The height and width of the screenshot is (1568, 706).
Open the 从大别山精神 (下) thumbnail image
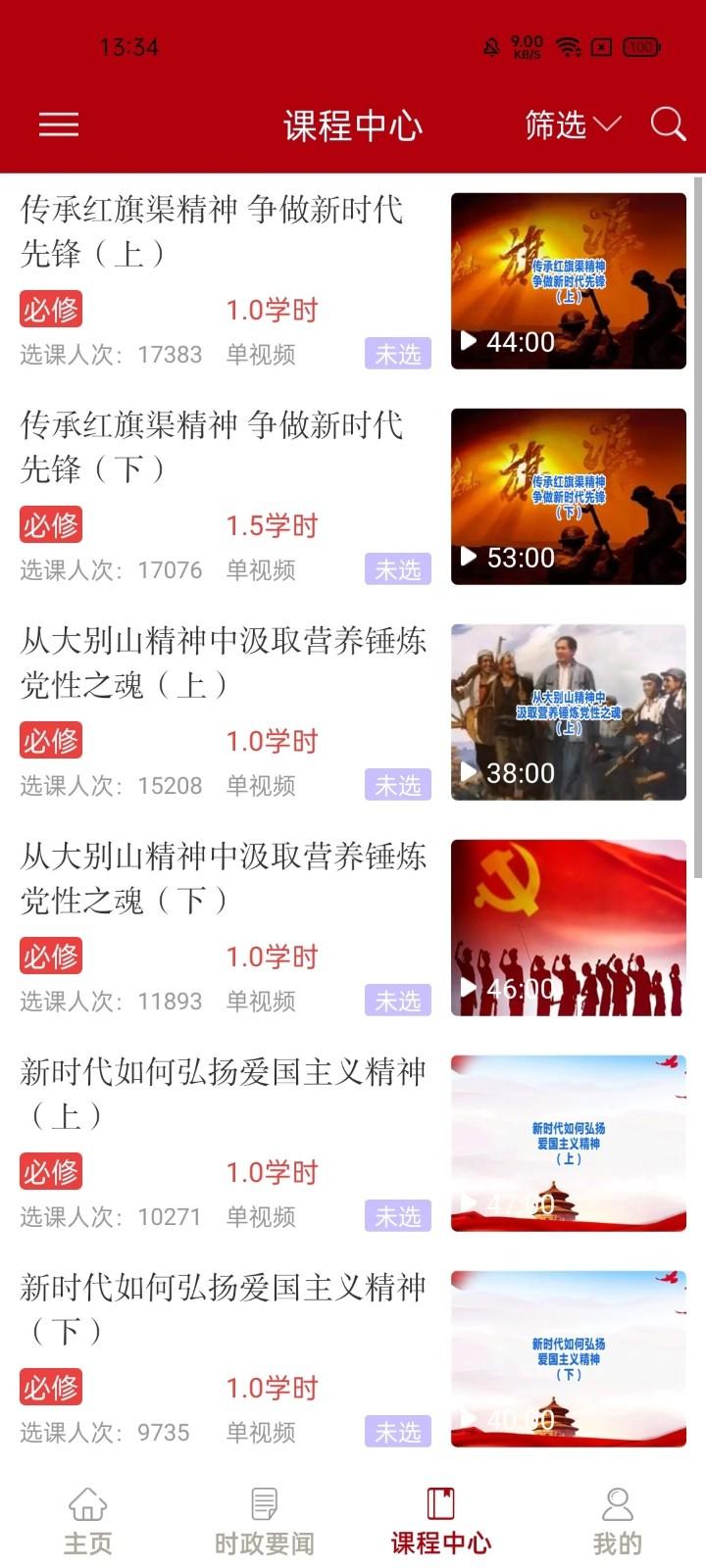[x=568, y=926]
